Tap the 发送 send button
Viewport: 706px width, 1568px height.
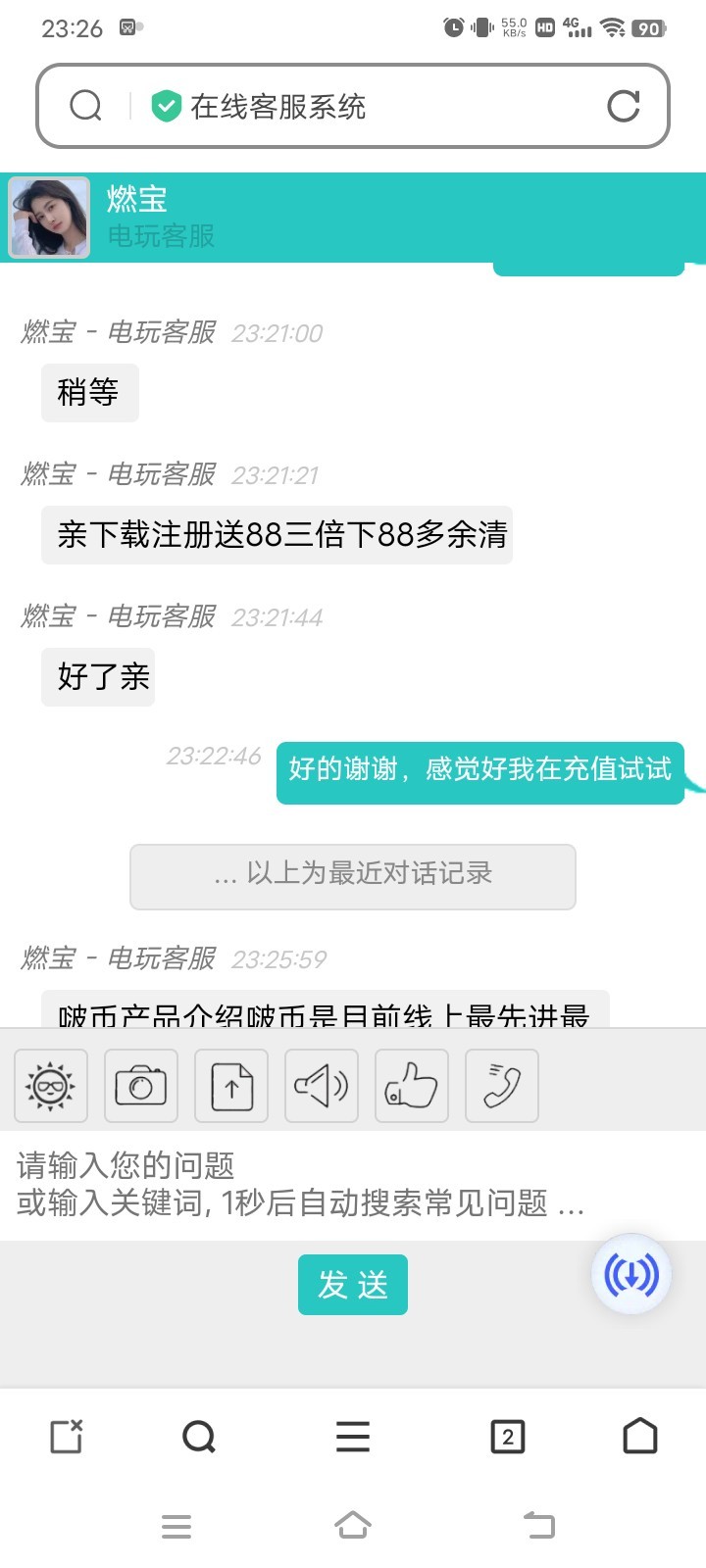pos(353,1285)
